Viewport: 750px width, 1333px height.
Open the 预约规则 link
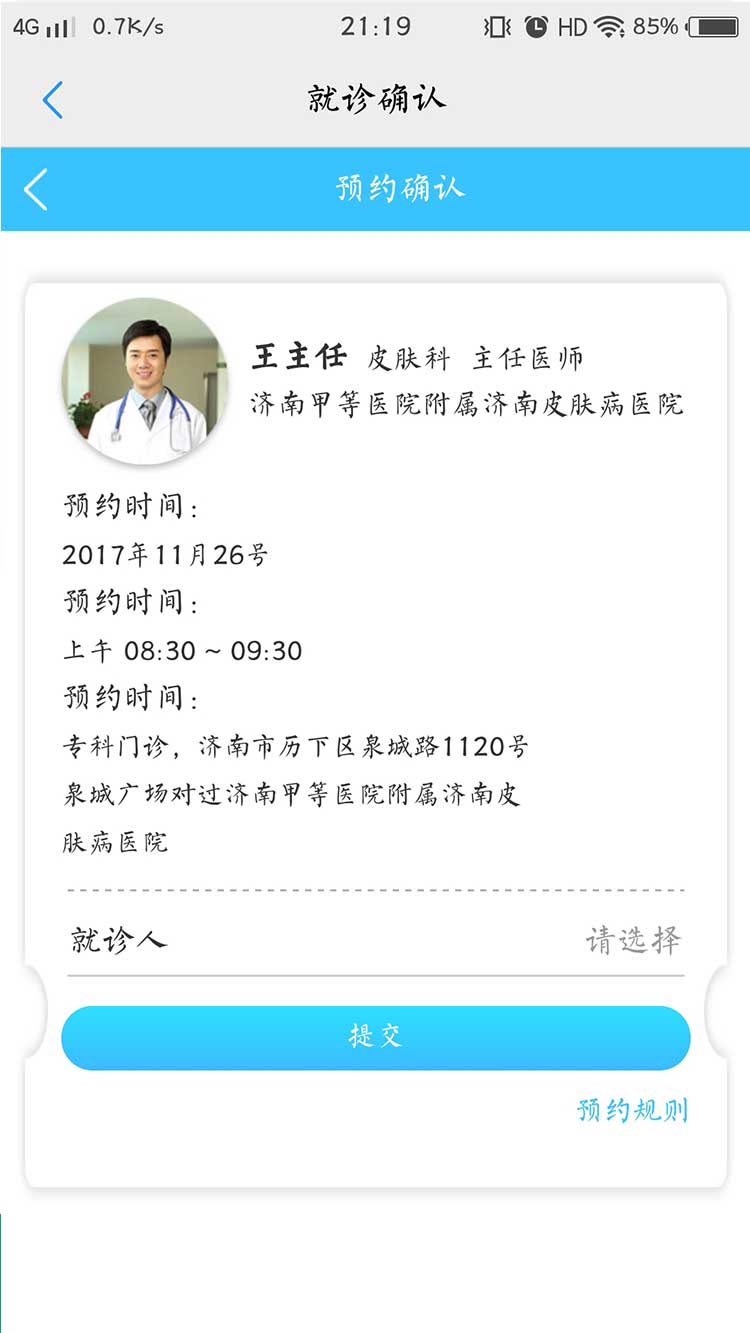[632, 1110]
